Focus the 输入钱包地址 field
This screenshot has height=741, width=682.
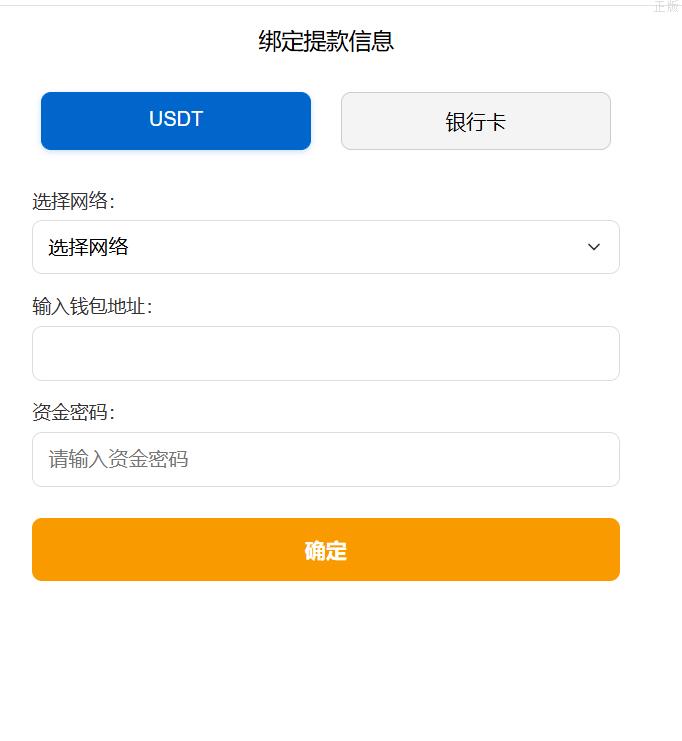coord(325,353)
